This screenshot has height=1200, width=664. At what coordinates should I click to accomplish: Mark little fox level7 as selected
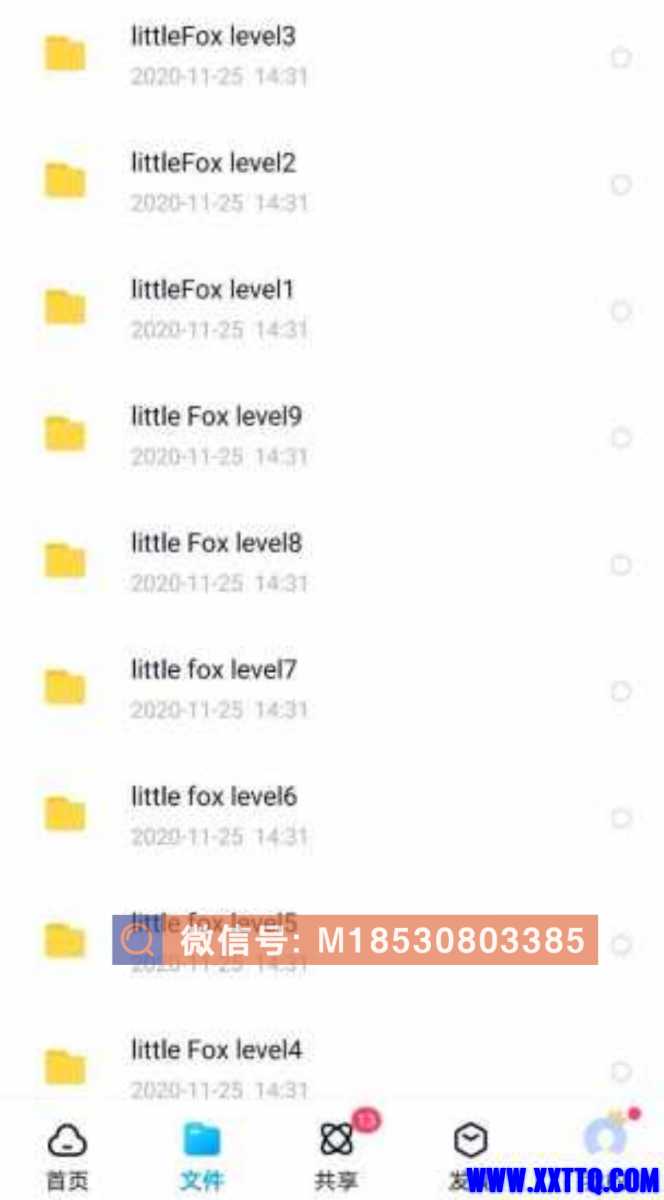point(621,692)
